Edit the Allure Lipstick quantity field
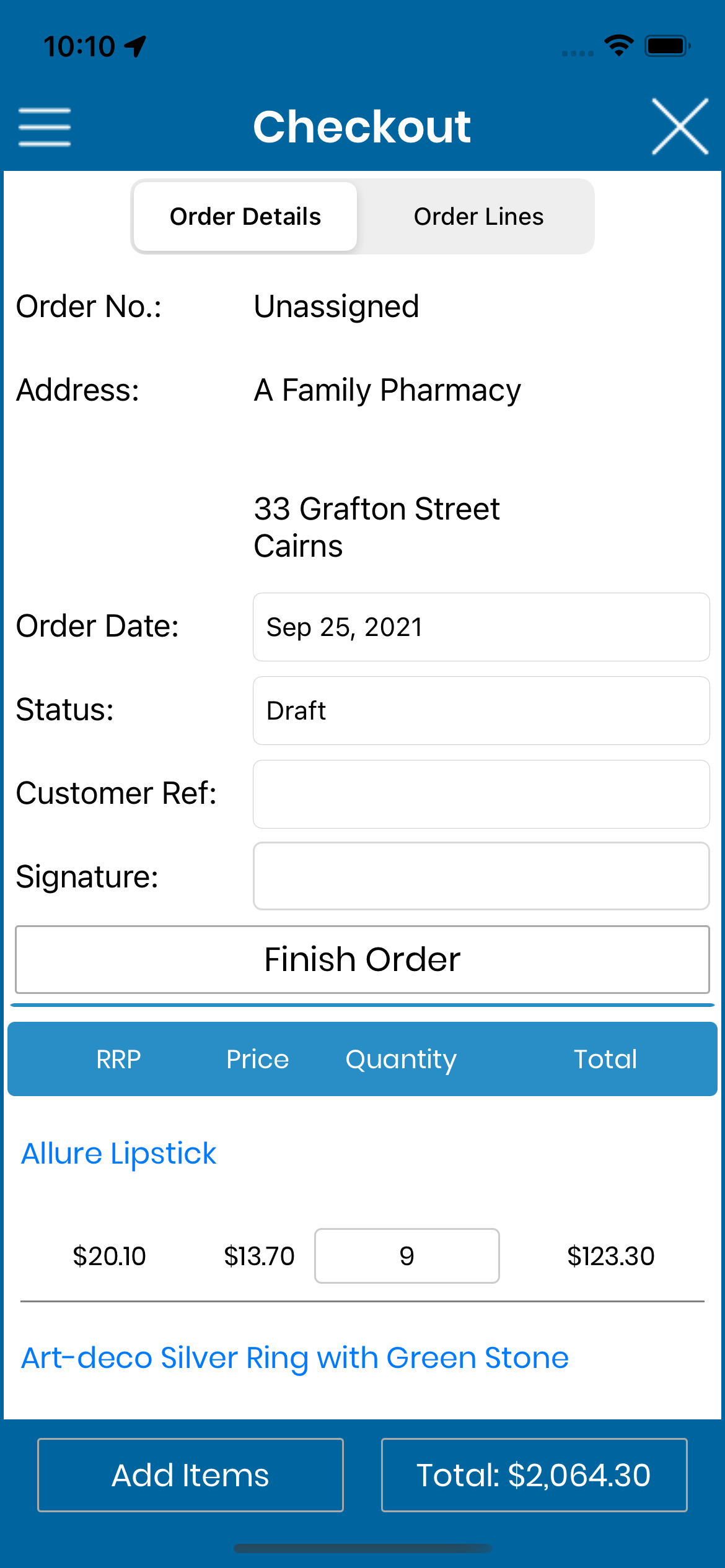The height and width of the screenshot is (1568, 725). tap(406, 1256)
